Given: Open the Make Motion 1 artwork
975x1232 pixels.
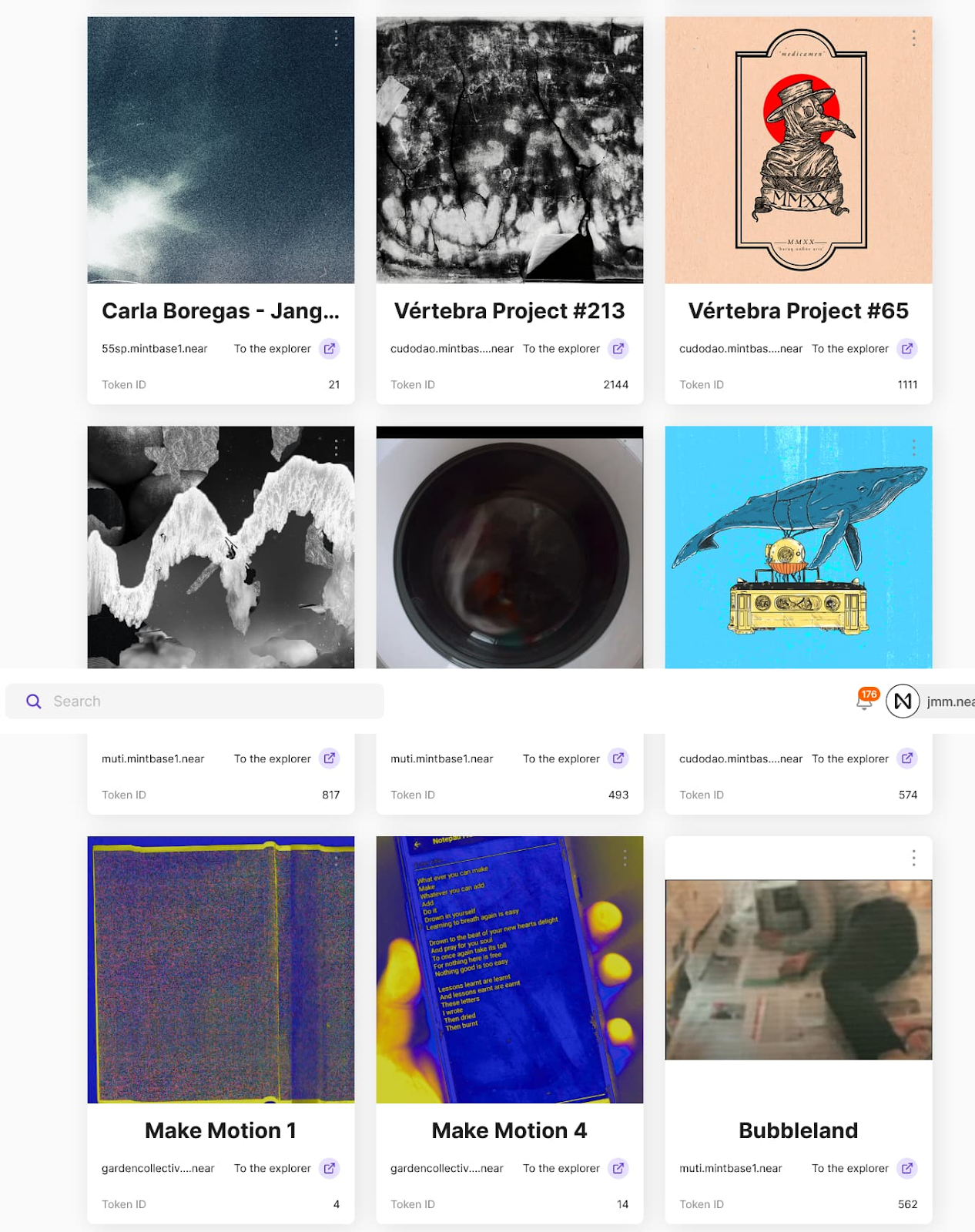Looking at the screenshot, I should pyautogui.click(x=221, y=969).
